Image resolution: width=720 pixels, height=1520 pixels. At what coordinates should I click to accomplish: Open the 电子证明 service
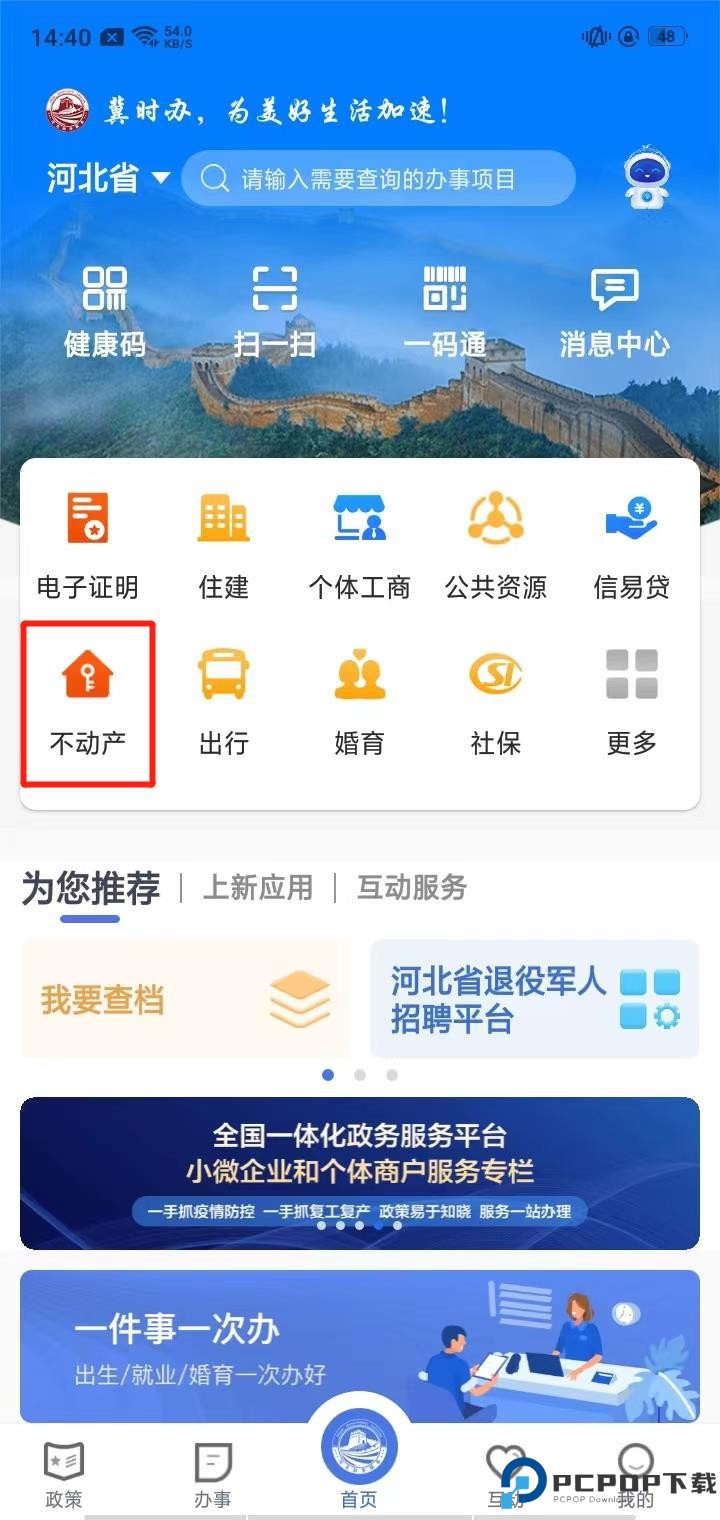tap(88, 545)
